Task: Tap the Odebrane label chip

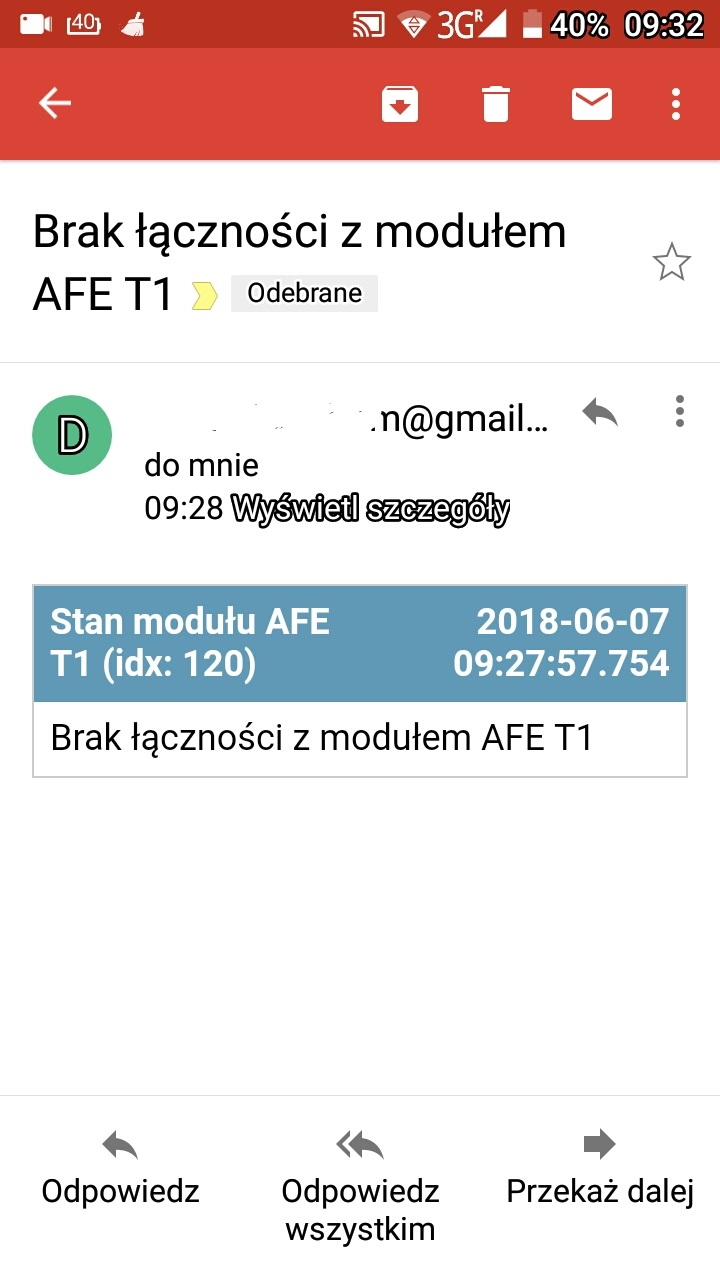Action: pos(304,294)
